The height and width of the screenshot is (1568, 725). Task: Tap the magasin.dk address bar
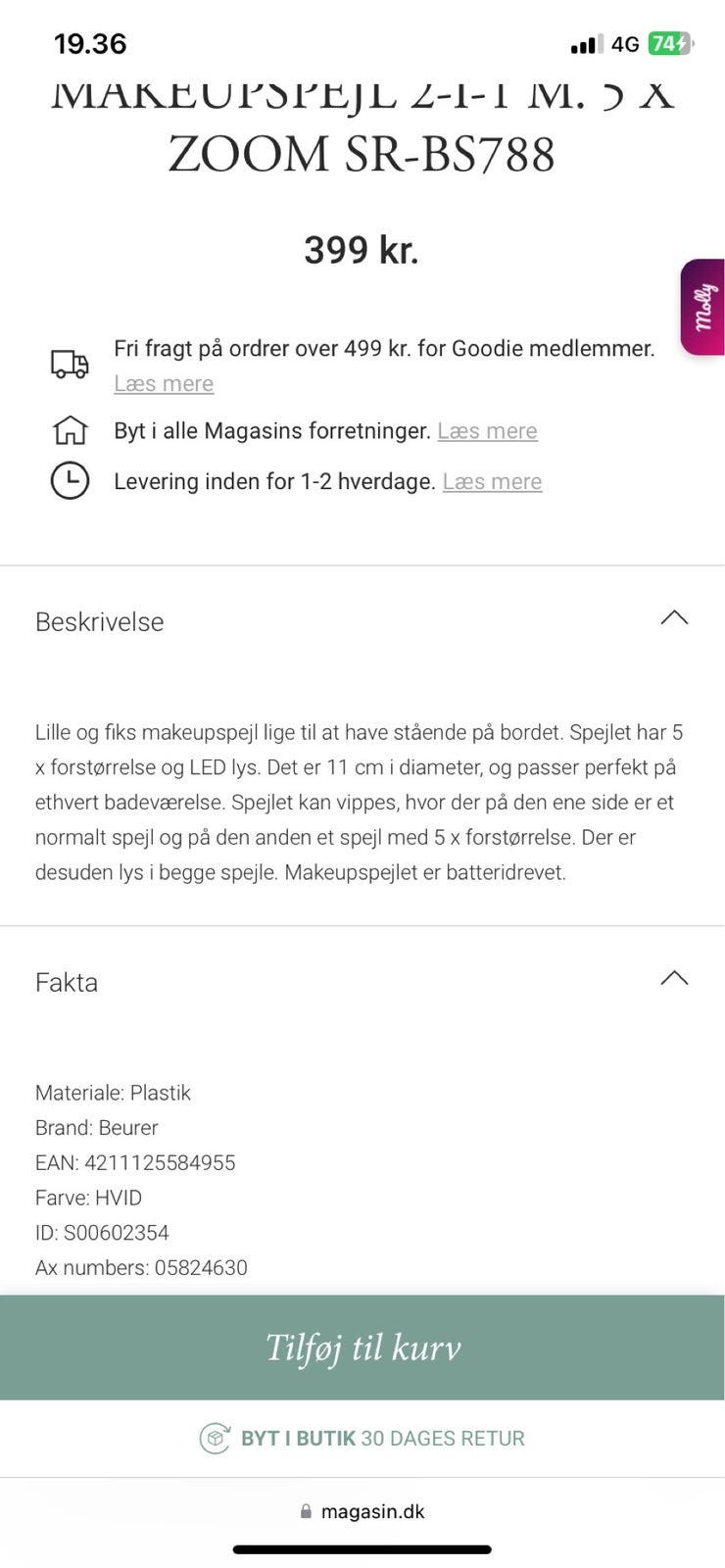362,1511
